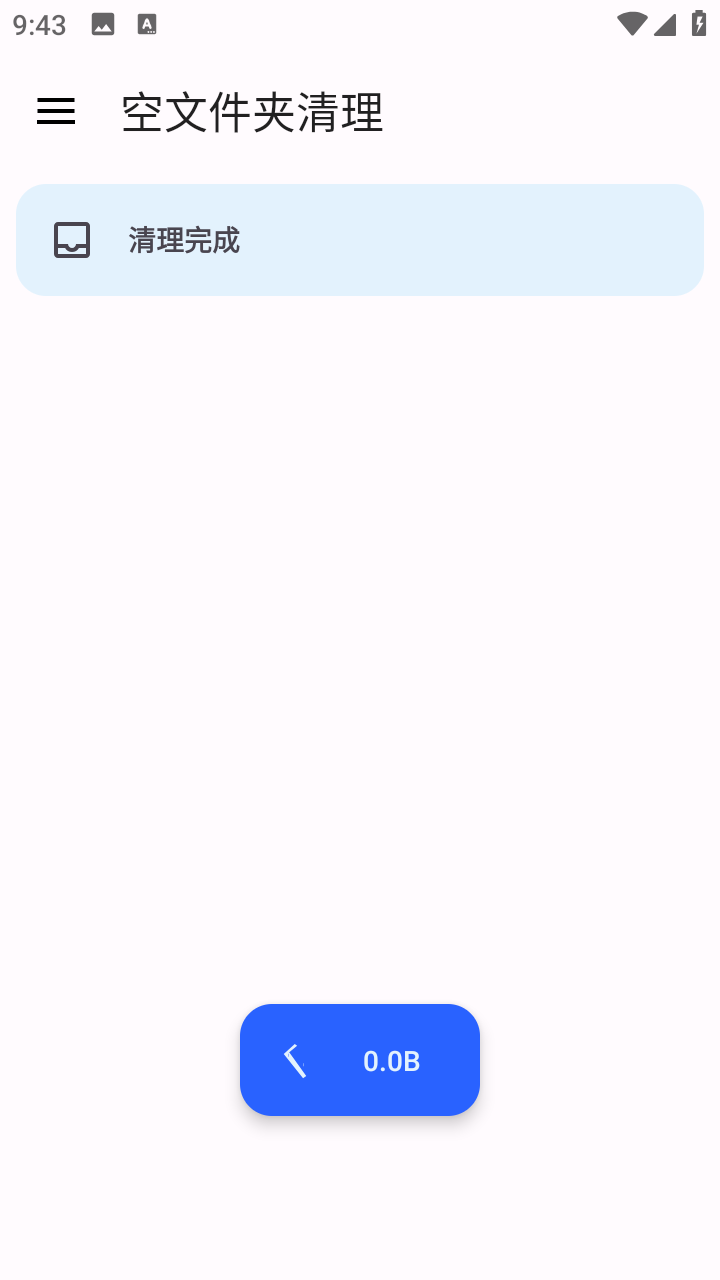Open the 清理完成 card
The height and width of the screenshot is (1280, 720).
coord(360,240)
